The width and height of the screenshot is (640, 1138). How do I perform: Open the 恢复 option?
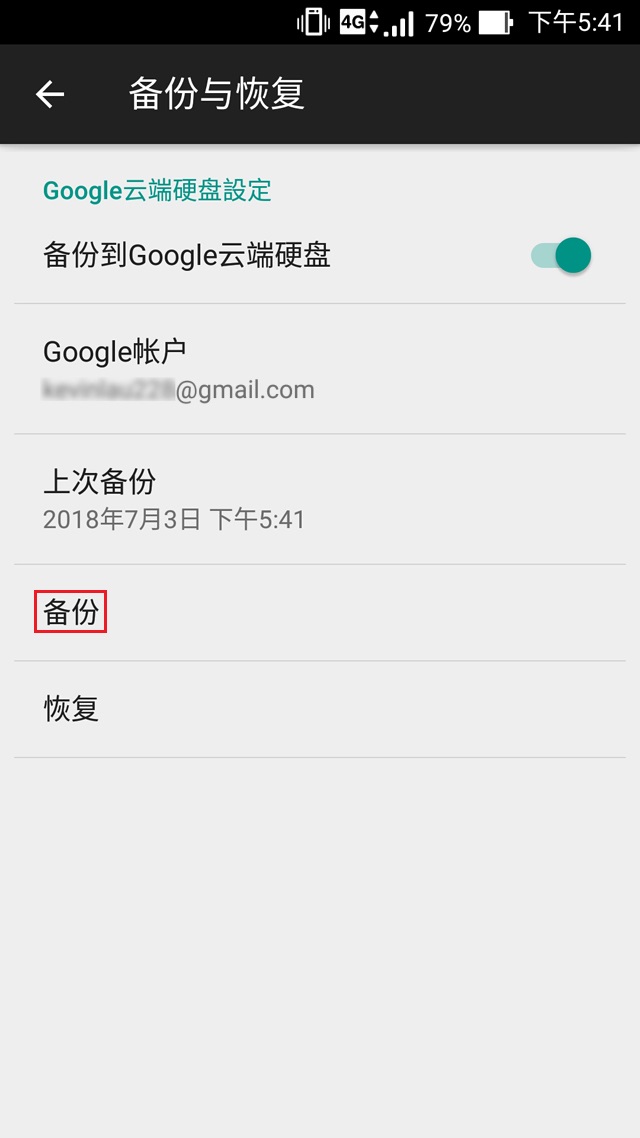pos(72,709)
